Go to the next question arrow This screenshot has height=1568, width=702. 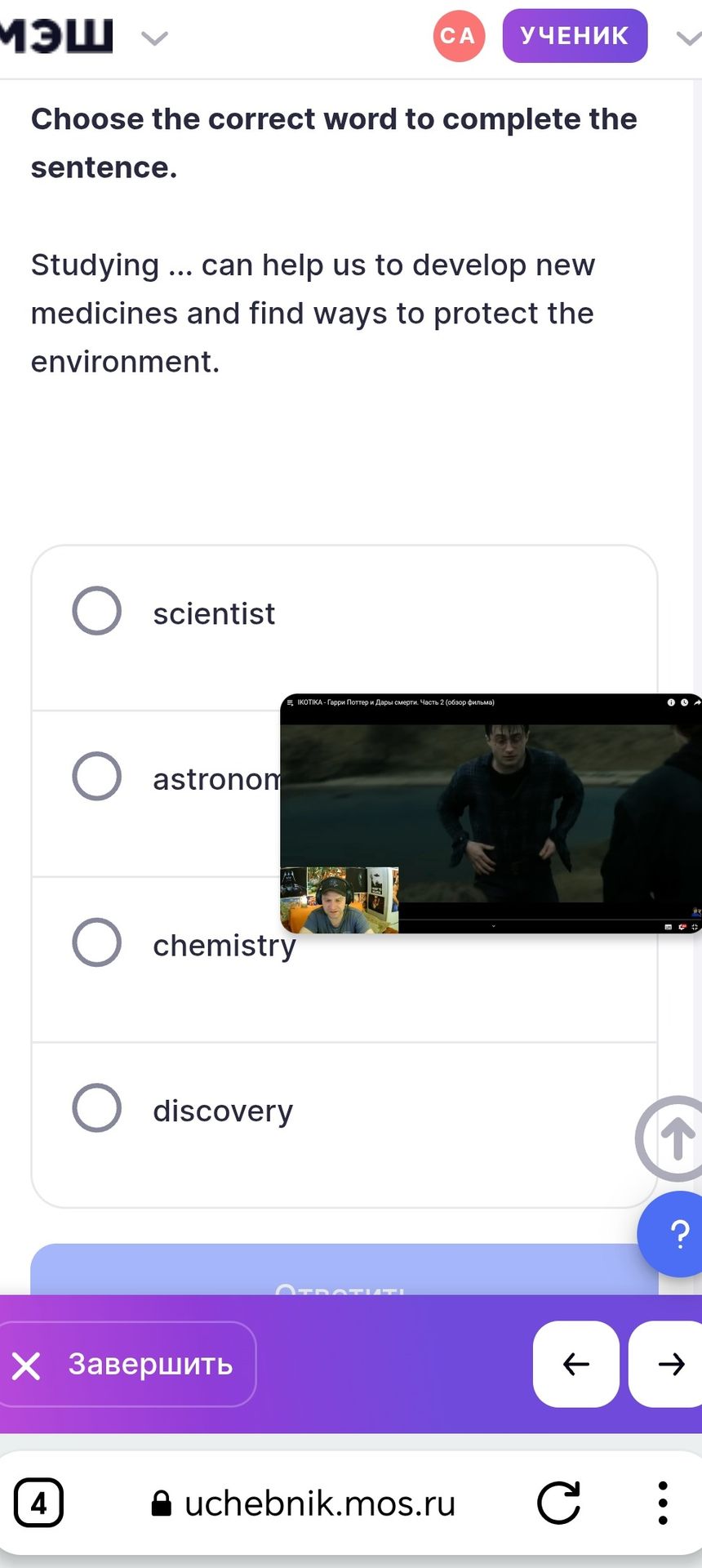666,1364
